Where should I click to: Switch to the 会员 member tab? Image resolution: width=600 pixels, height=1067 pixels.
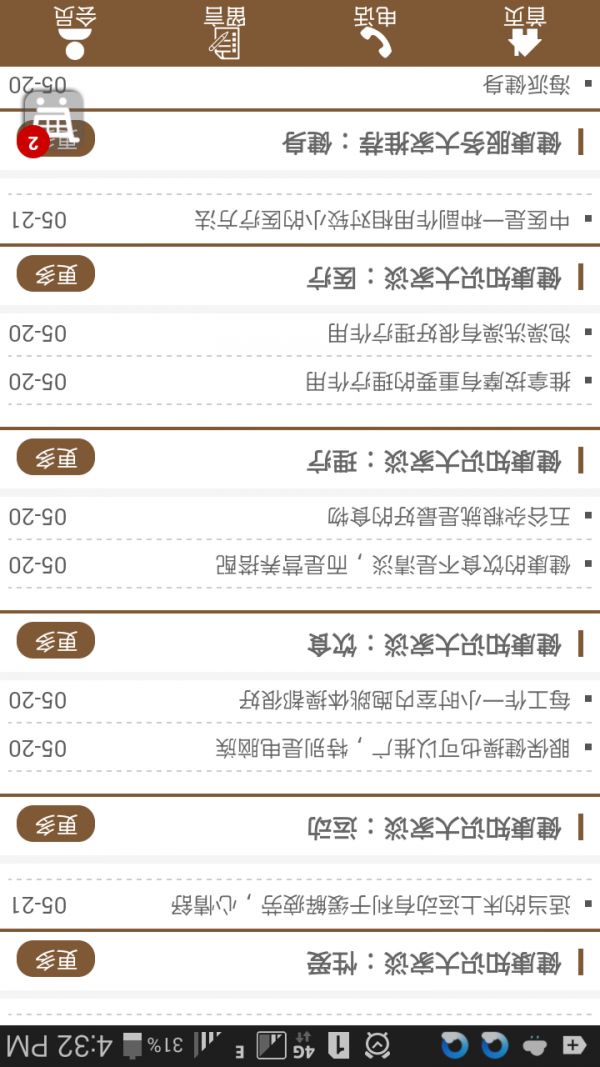(x=75, y=32)
